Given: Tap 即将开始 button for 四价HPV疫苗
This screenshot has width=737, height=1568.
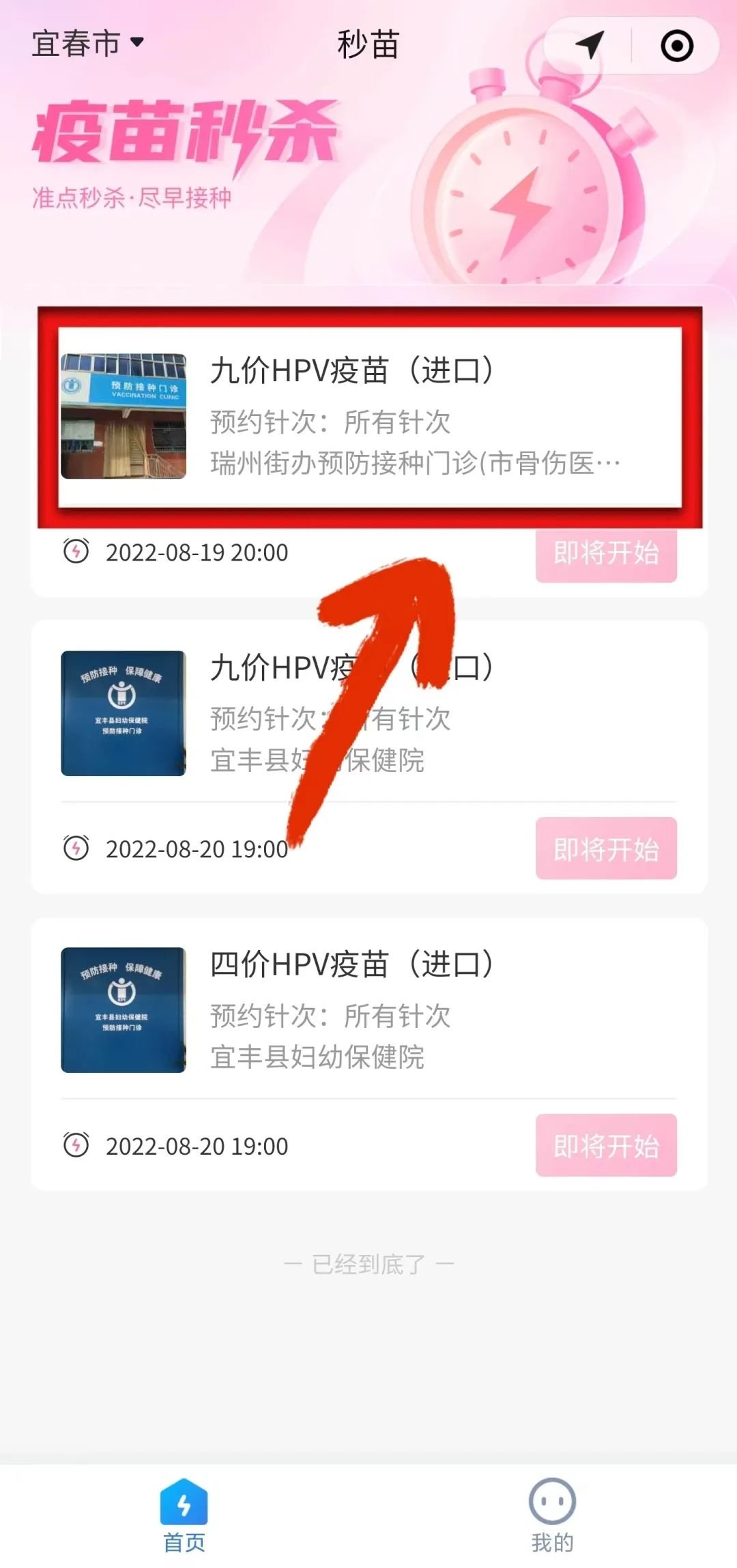Looking at the screenshot, I should pos(606,1146).
